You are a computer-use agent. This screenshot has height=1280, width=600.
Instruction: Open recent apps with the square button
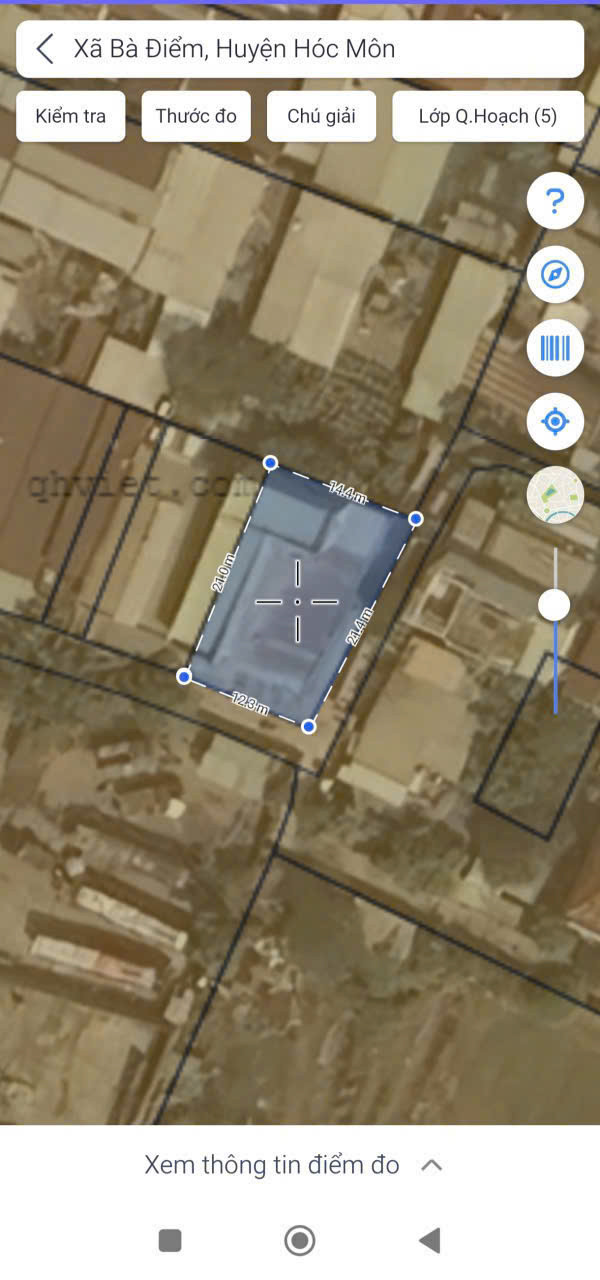click(x=170, y=1241)
